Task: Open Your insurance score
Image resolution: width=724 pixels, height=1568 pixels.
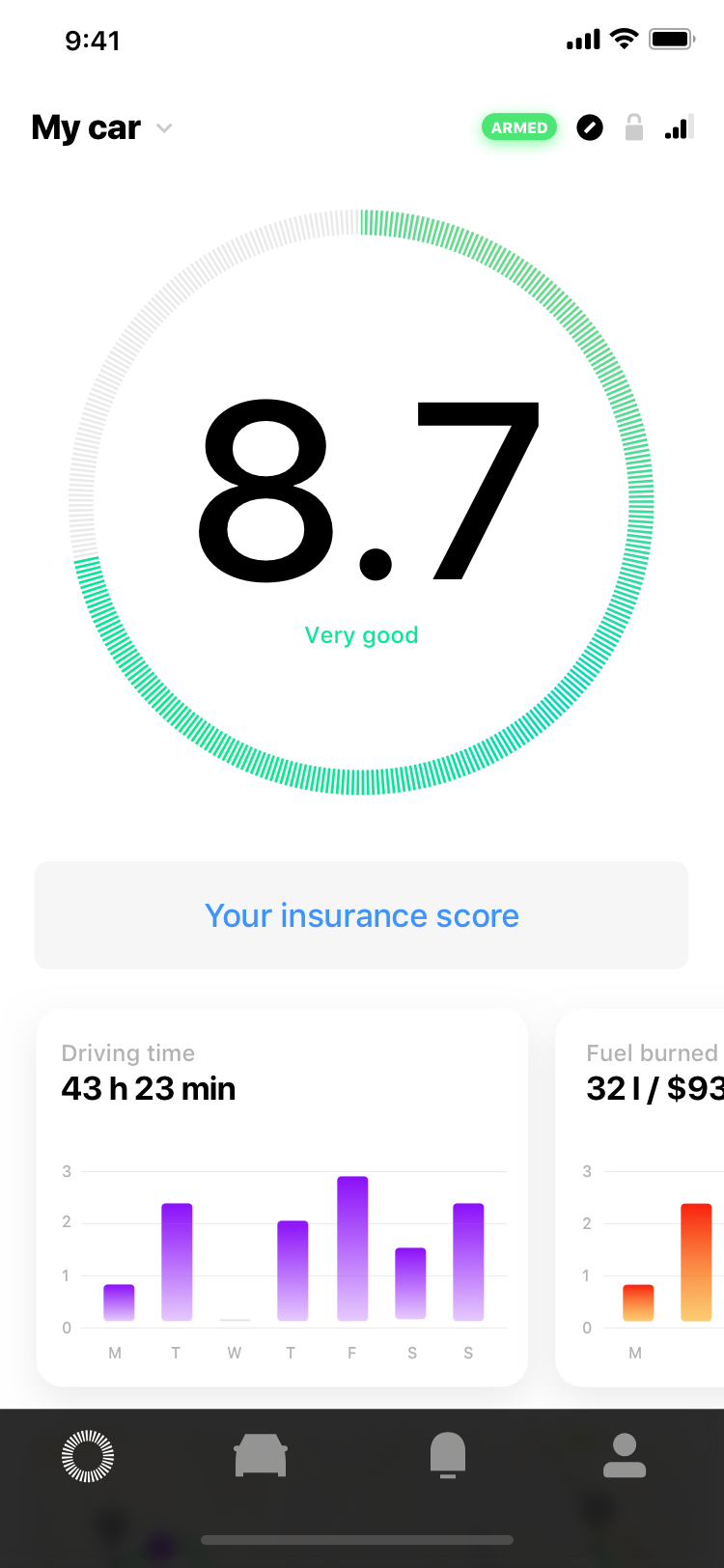Action: tap(361, 915)
